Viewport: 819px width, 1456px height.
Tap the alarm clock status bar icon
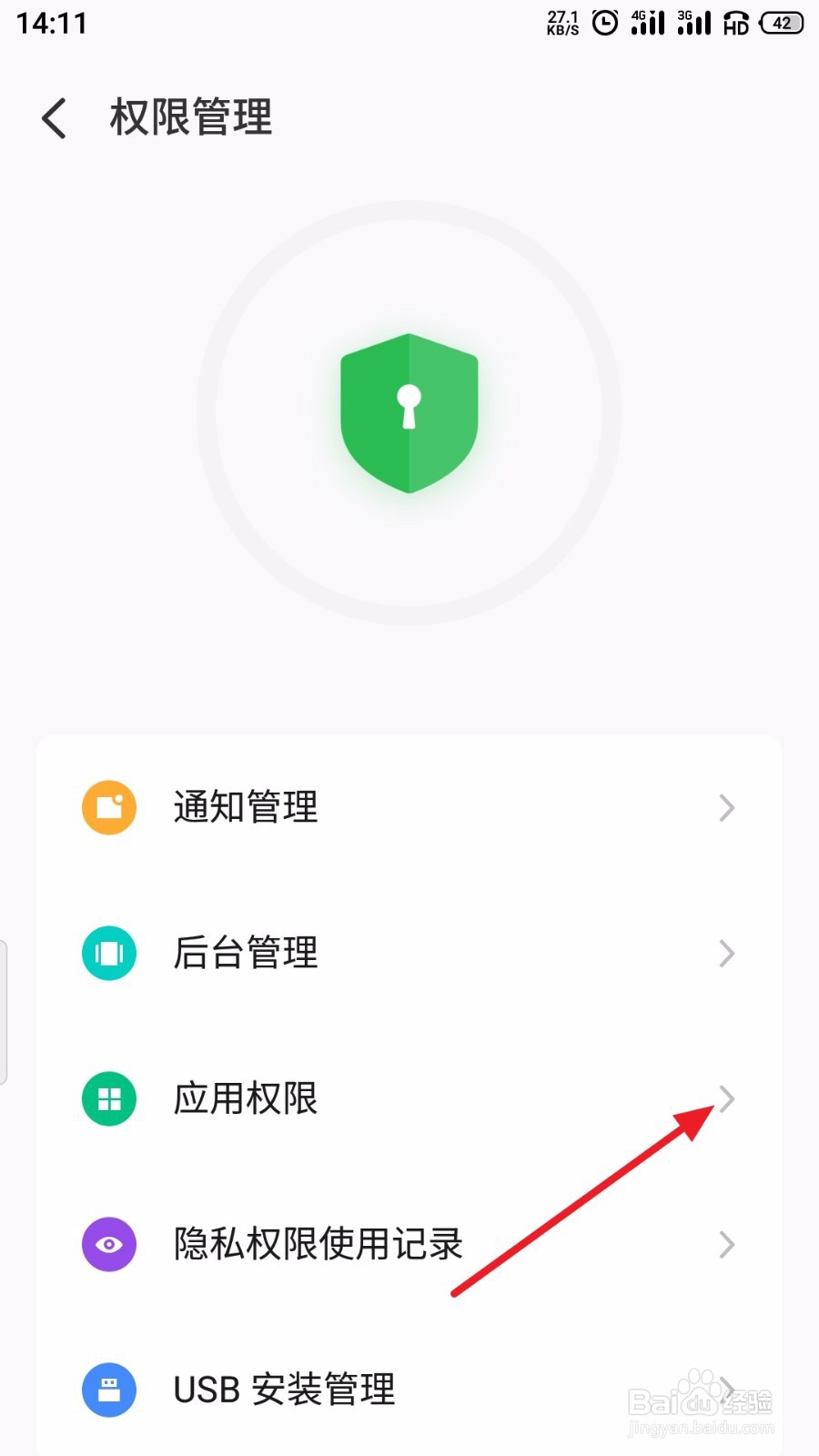603,23
